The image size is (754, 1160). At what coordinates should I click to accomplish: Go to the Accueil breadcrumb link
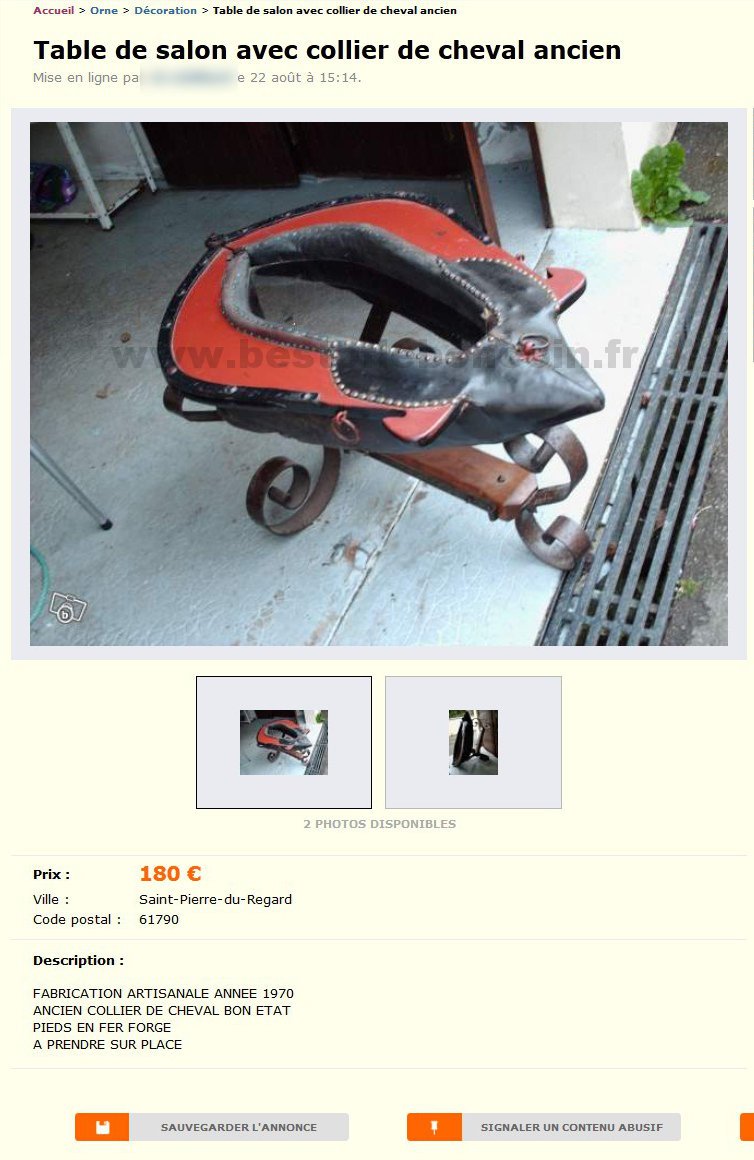(x=53, y=10)
